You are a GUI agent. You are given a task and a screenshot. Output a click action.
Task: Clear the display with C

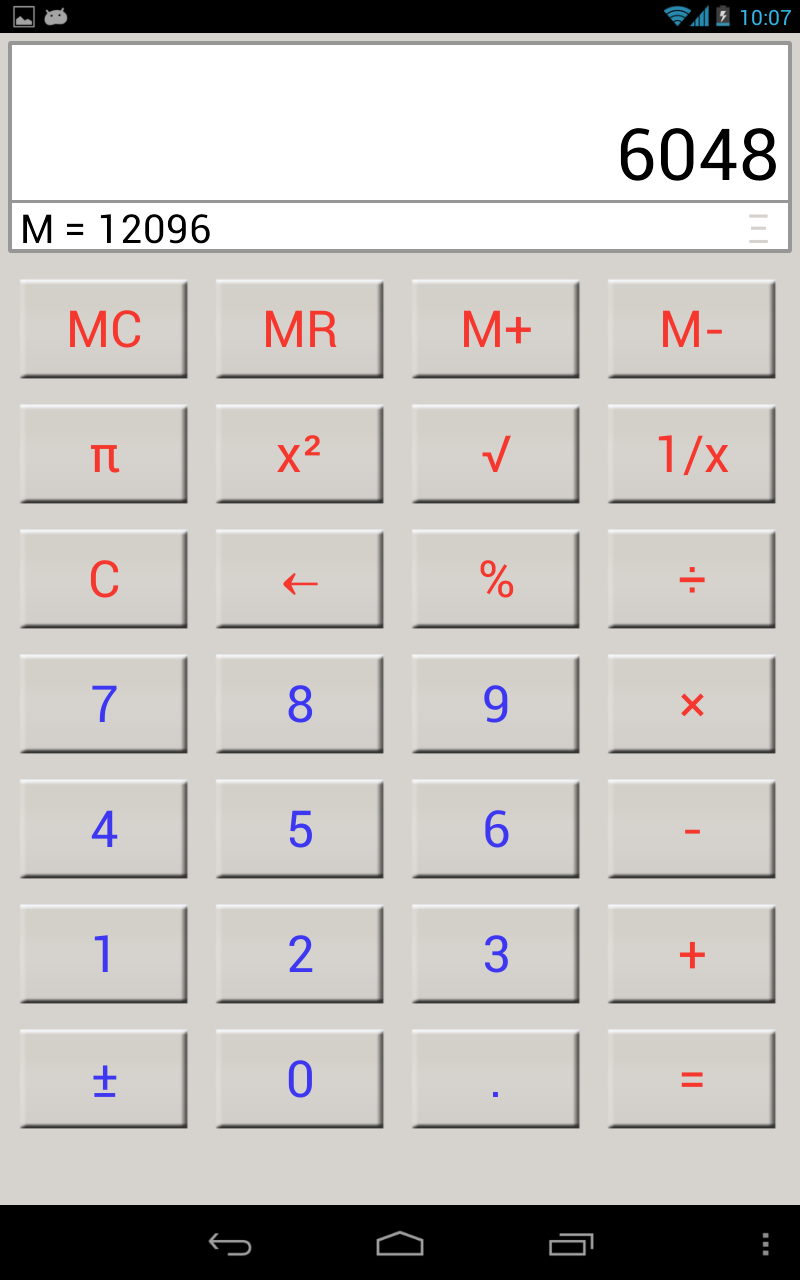[103, 579]
